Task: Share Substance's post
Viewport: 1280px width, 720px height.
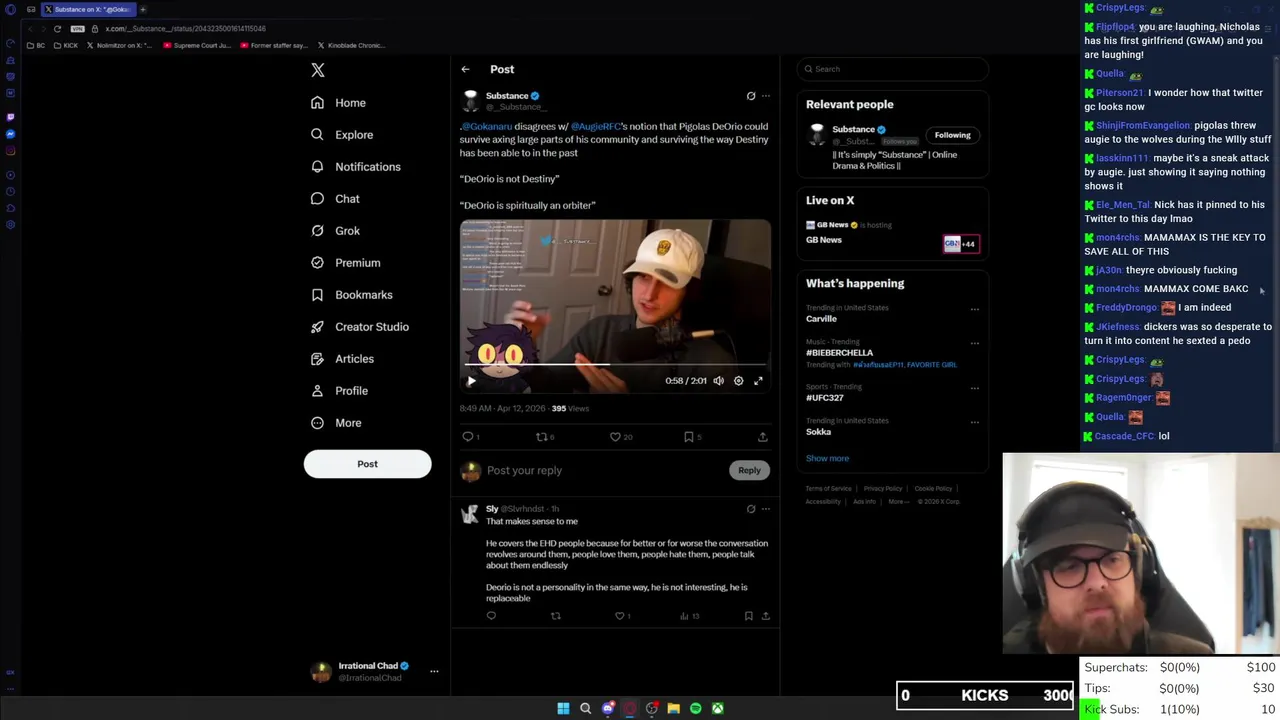Action: click(762, 437)
